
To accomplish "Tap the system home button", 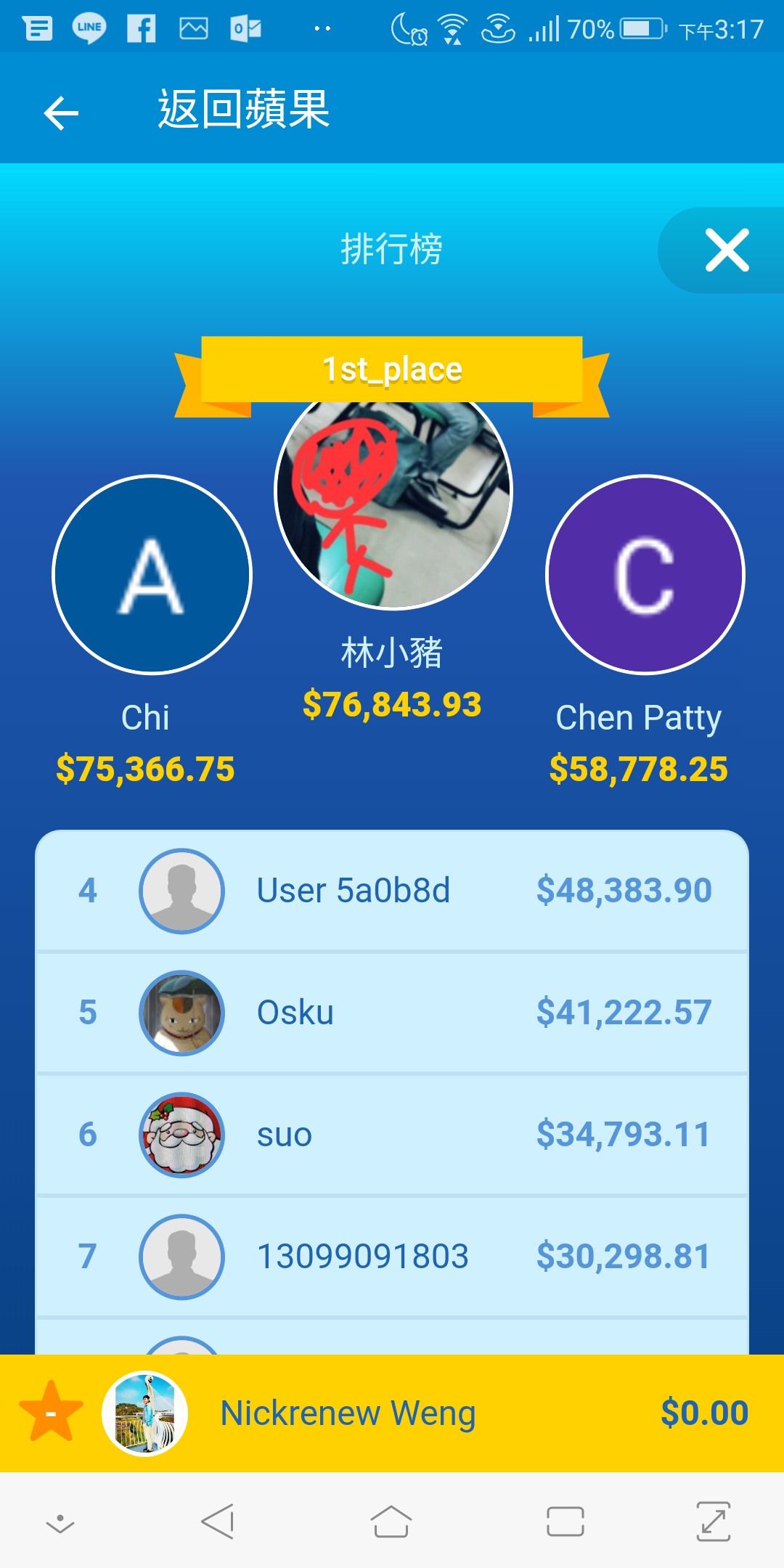I will coord(391,1522).
